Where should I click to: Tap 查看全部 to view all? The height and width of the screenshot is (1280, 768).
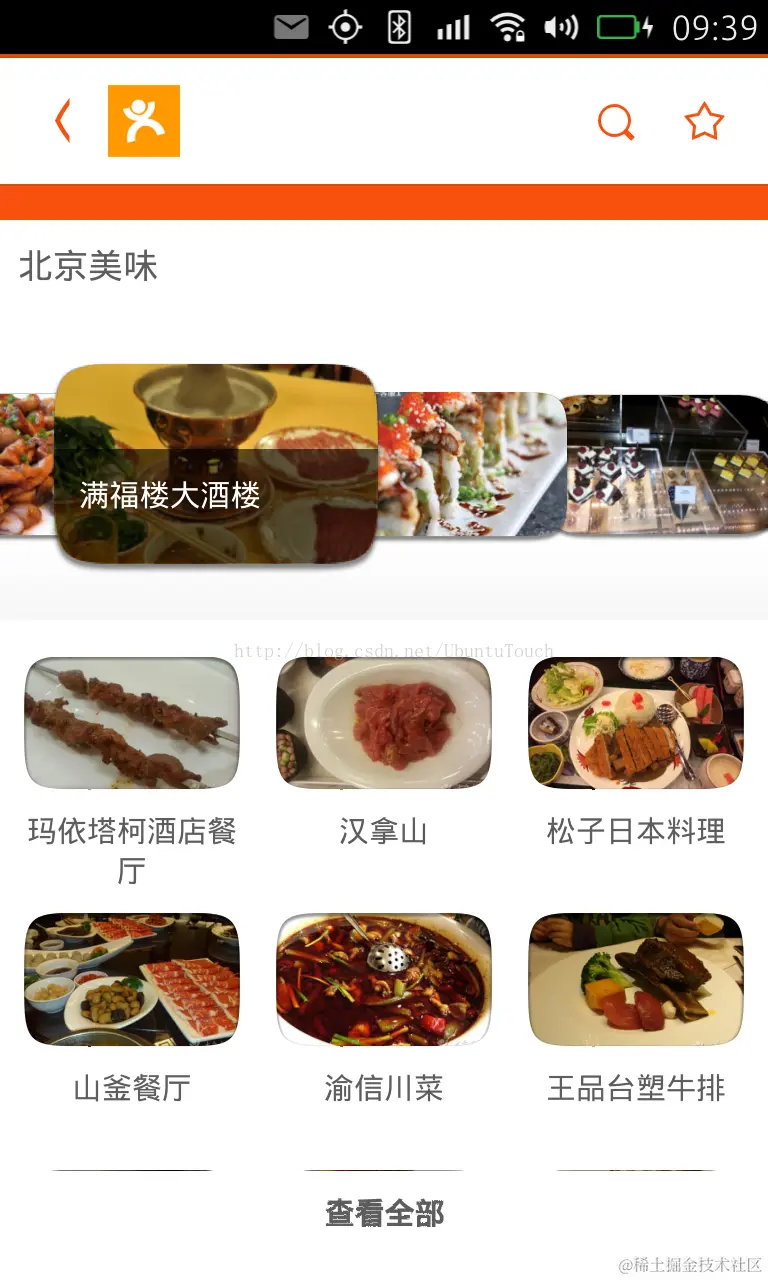click(x=384, y=1214)
